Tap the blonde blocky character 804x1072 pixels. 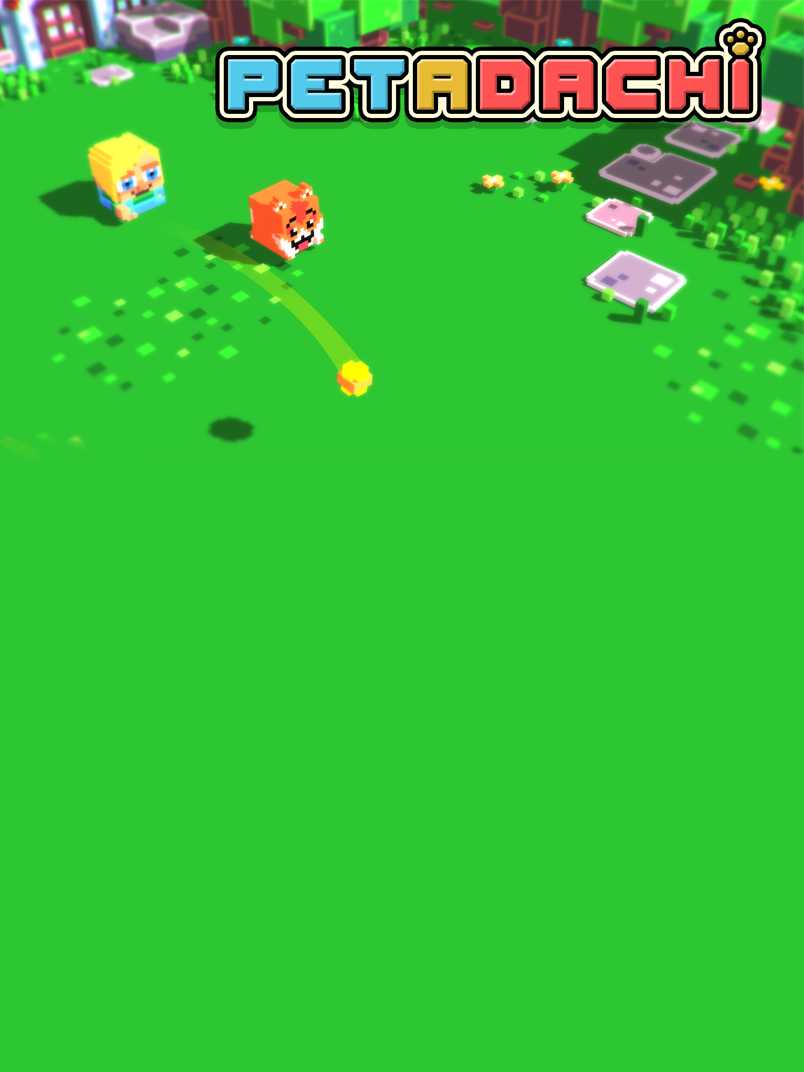click(x=127, y=176)
